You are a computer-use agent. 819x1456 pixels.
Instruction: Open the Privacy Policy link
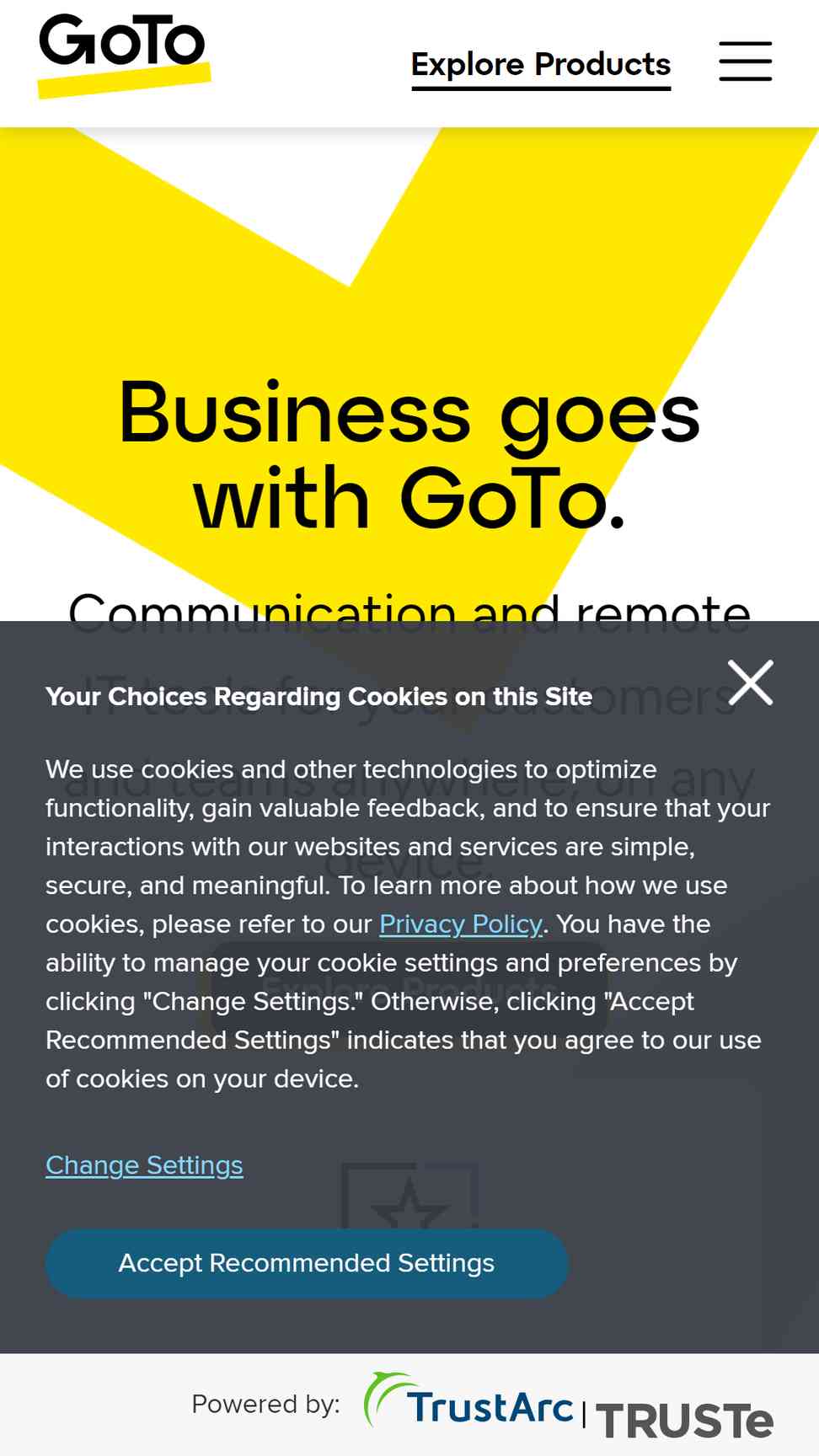click(461, 924)
